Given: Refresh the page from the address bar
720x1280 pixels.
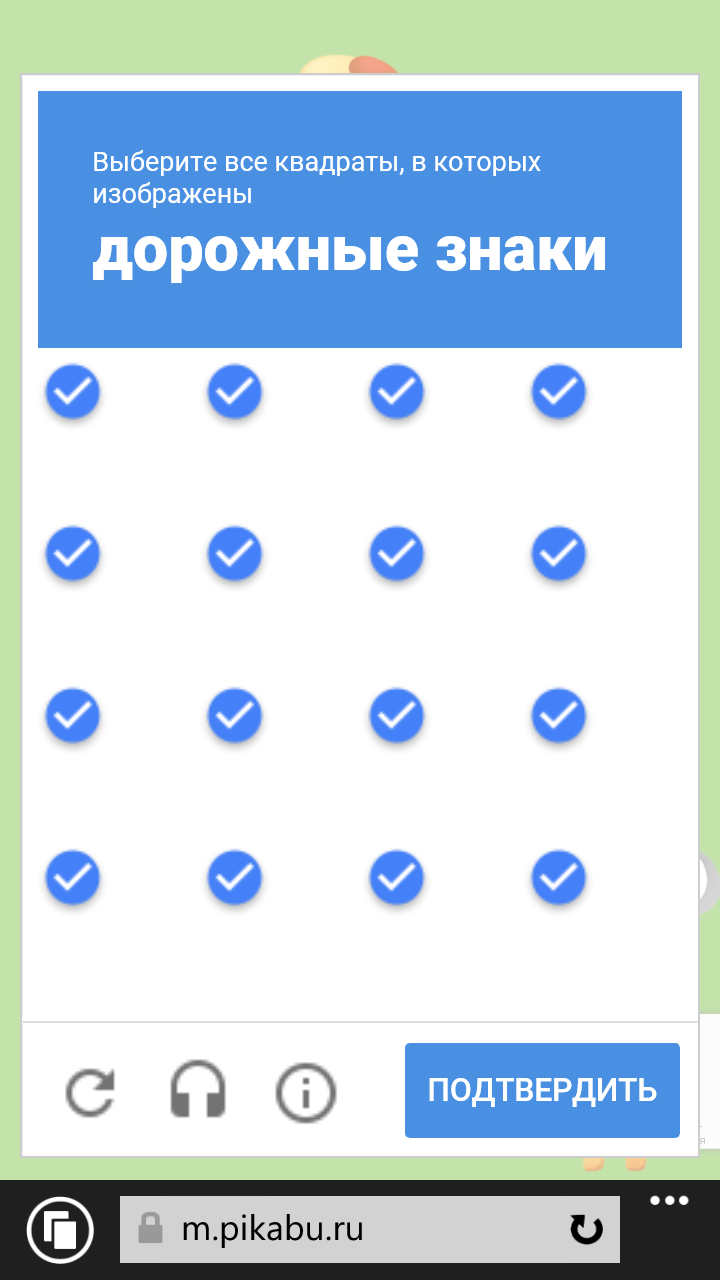Looking at the screenshot, I should tap(587, 1229).
